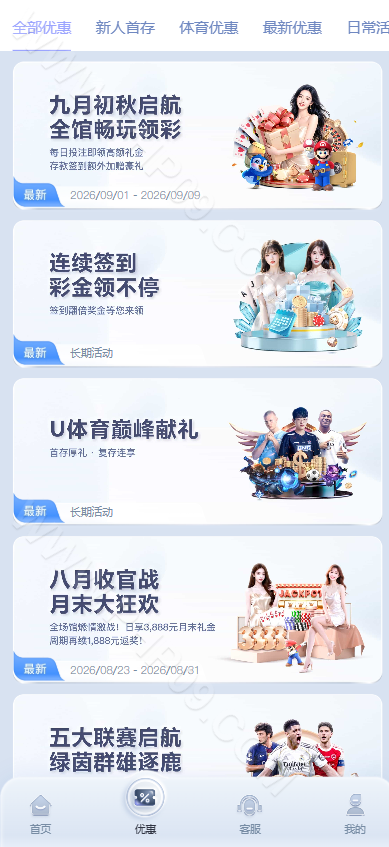Open the 最新优惠 tab

click(x=292, y=28)
